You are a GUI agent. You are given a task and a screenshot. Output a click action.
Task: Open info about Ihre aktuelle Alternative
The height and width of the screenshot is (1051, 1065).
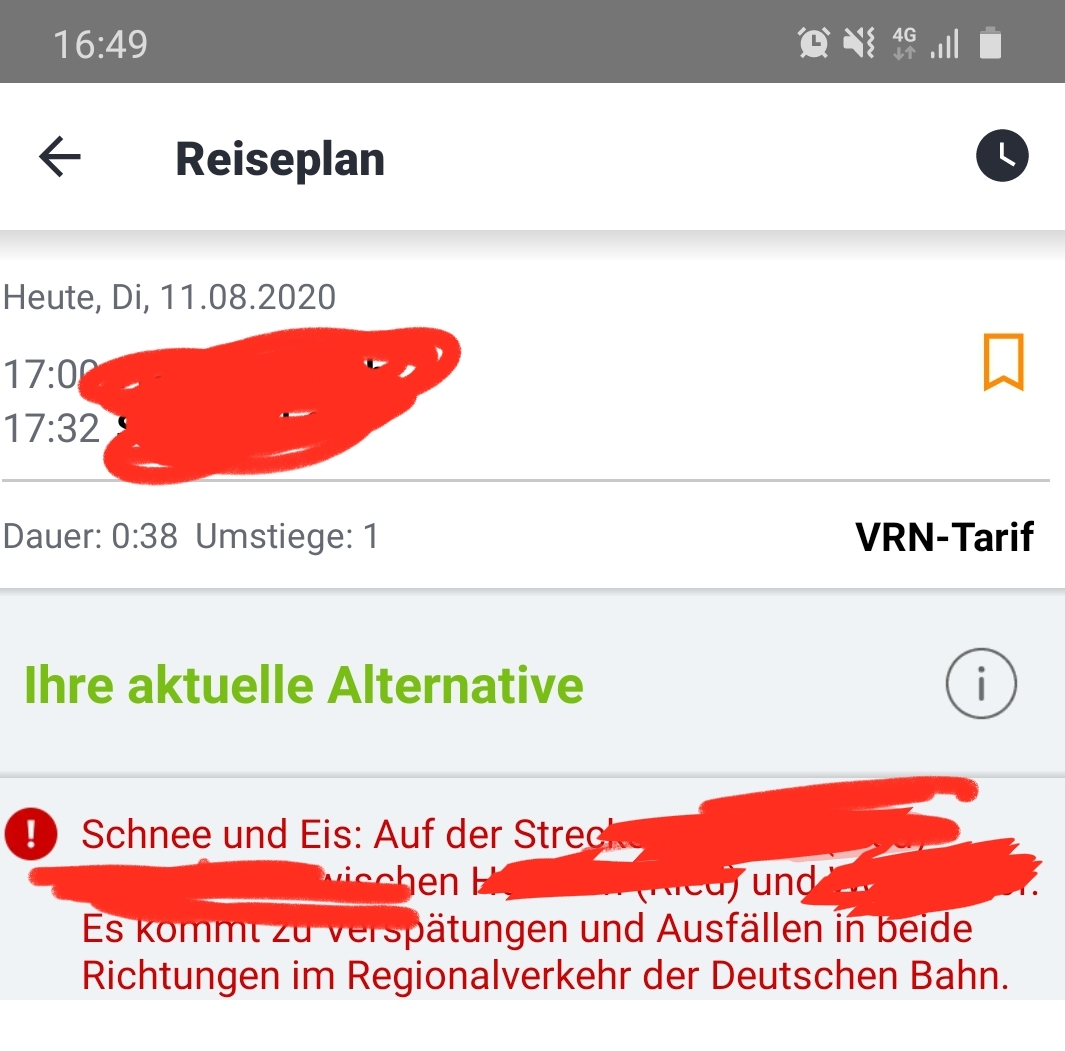[x=980, y=684]
